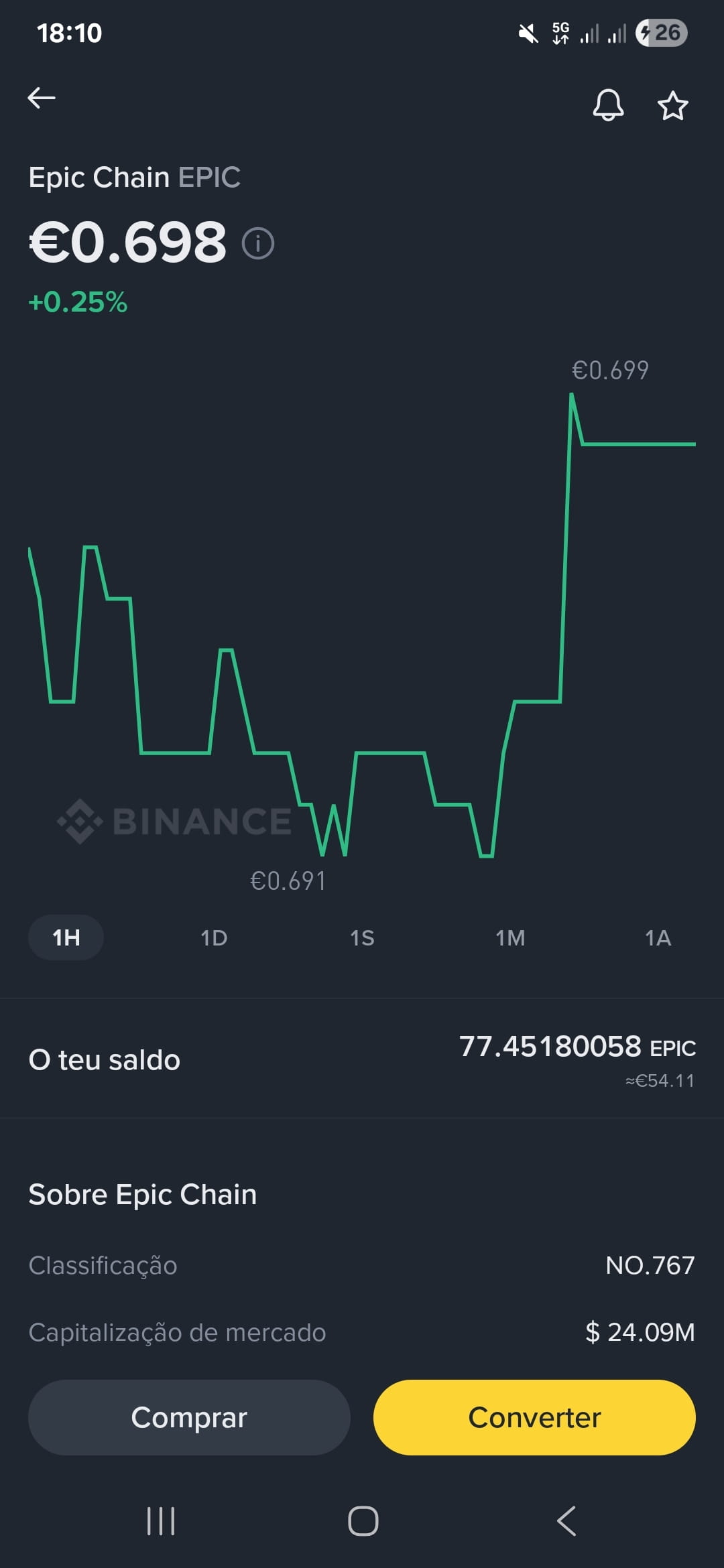Switch chart to 1M range
Screen dimensions: 724x1568
click(x=510, y=937)
